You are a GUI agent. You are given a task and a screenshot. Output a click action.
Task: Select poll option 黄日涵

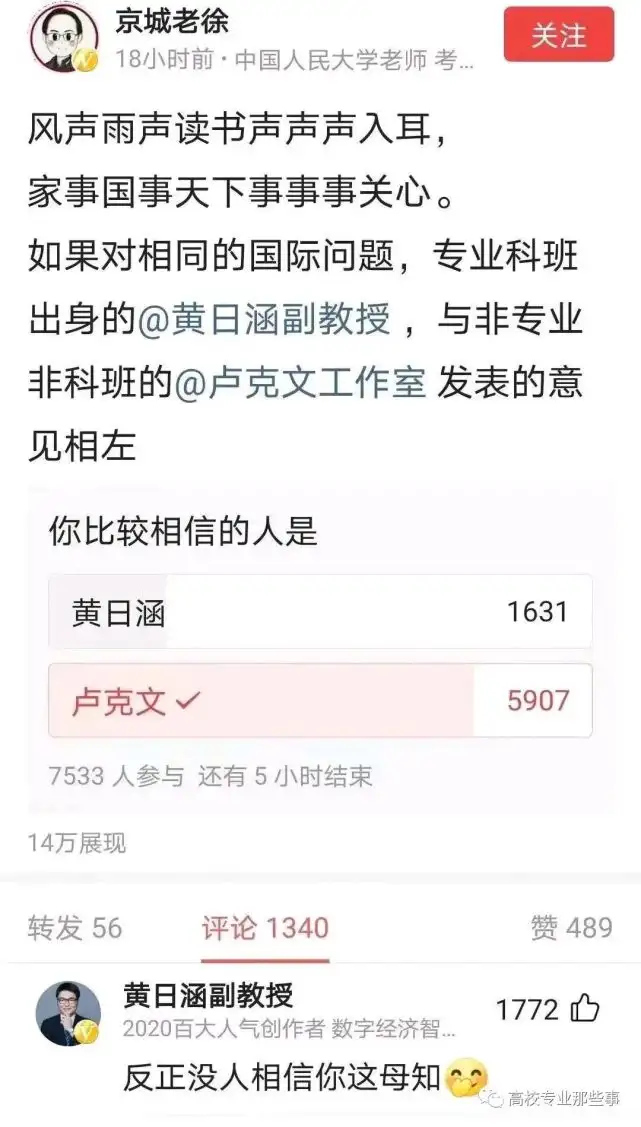coord(320,612)
